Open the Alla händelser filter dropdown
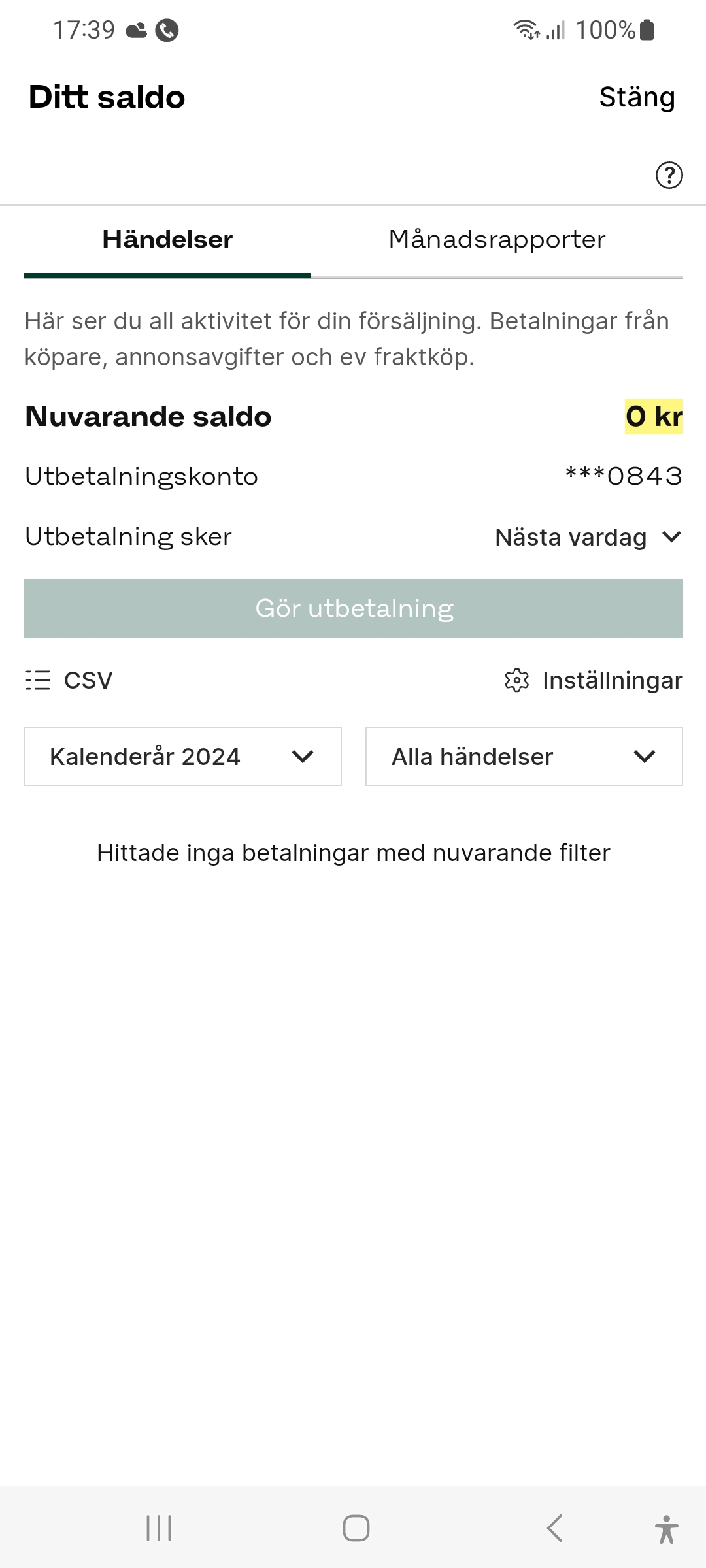 [x=524, y=757]
